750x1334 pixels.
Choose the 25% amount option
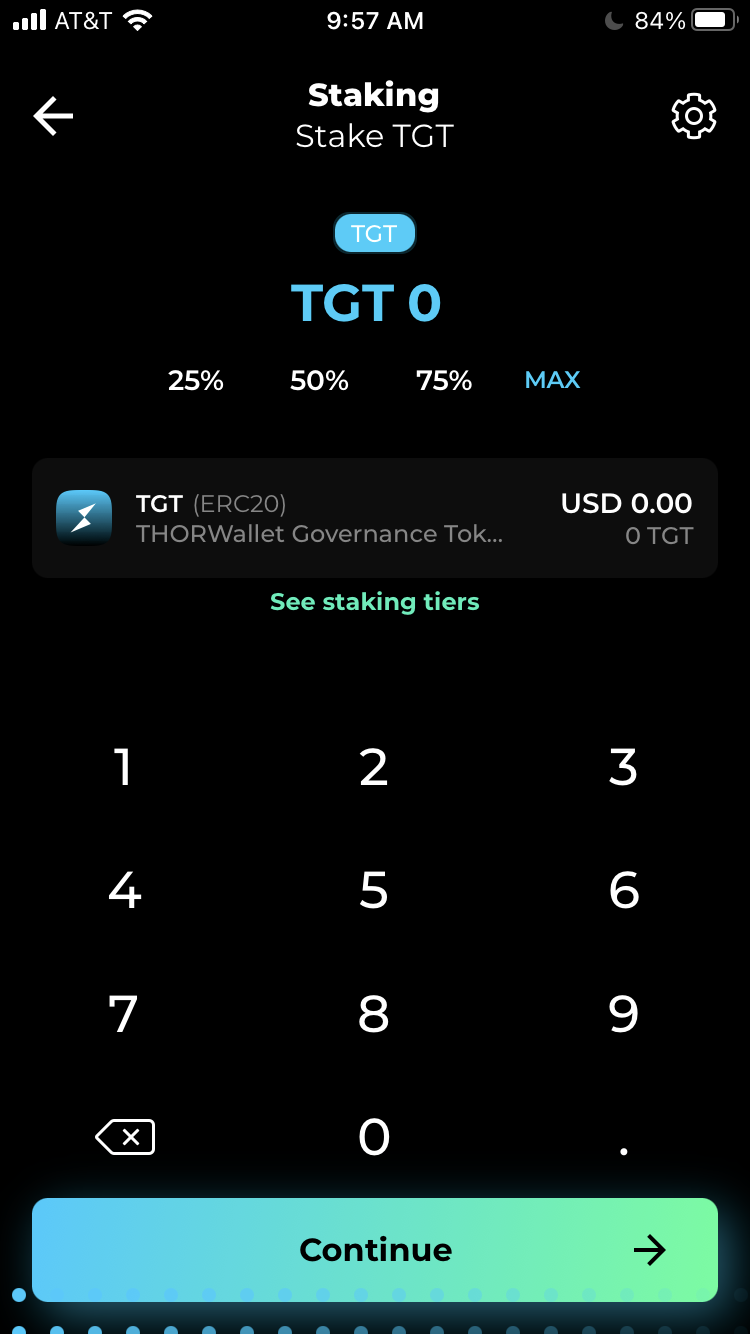196,380
